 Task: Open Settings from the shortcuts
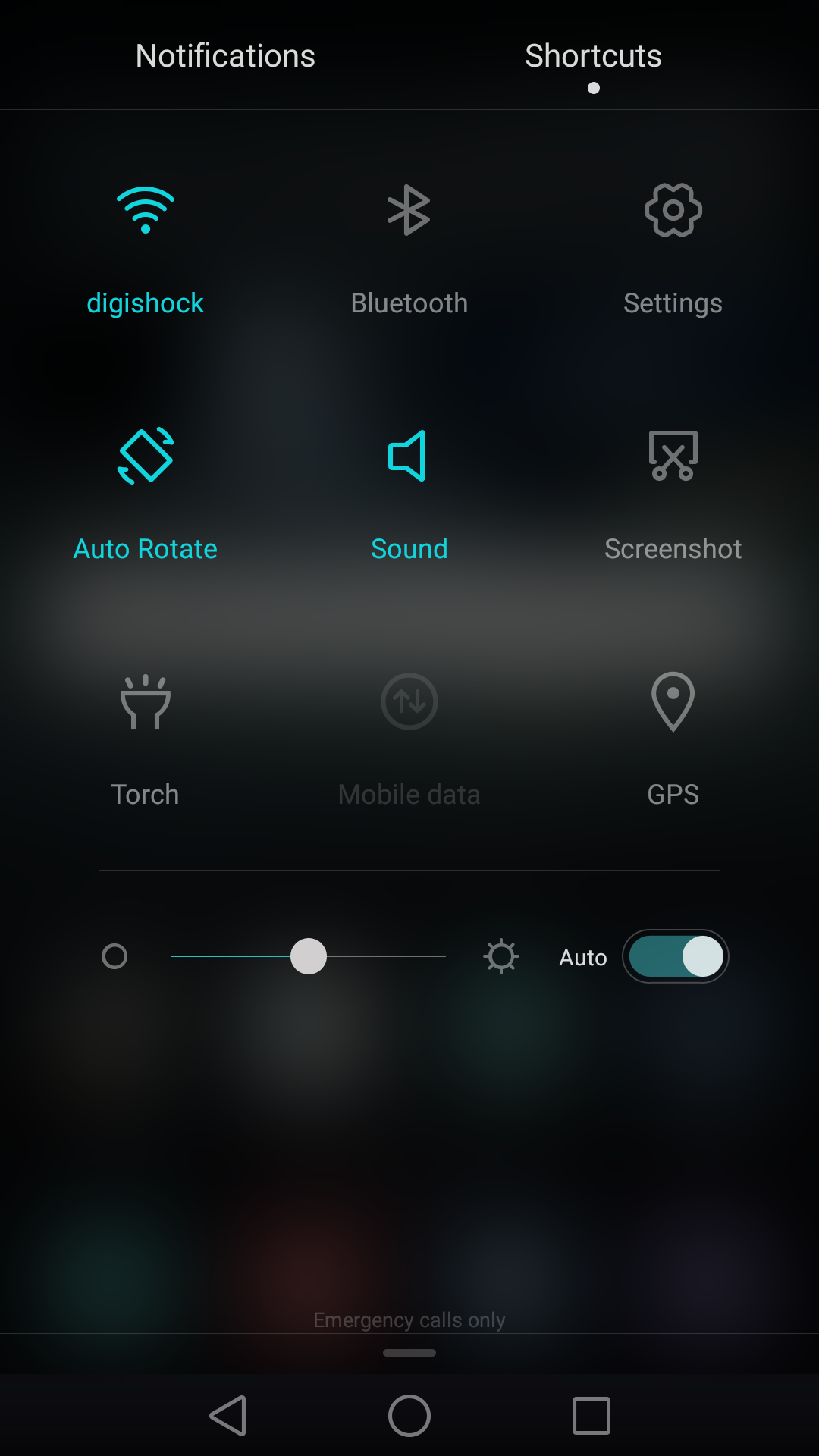(x=673, y=250)
